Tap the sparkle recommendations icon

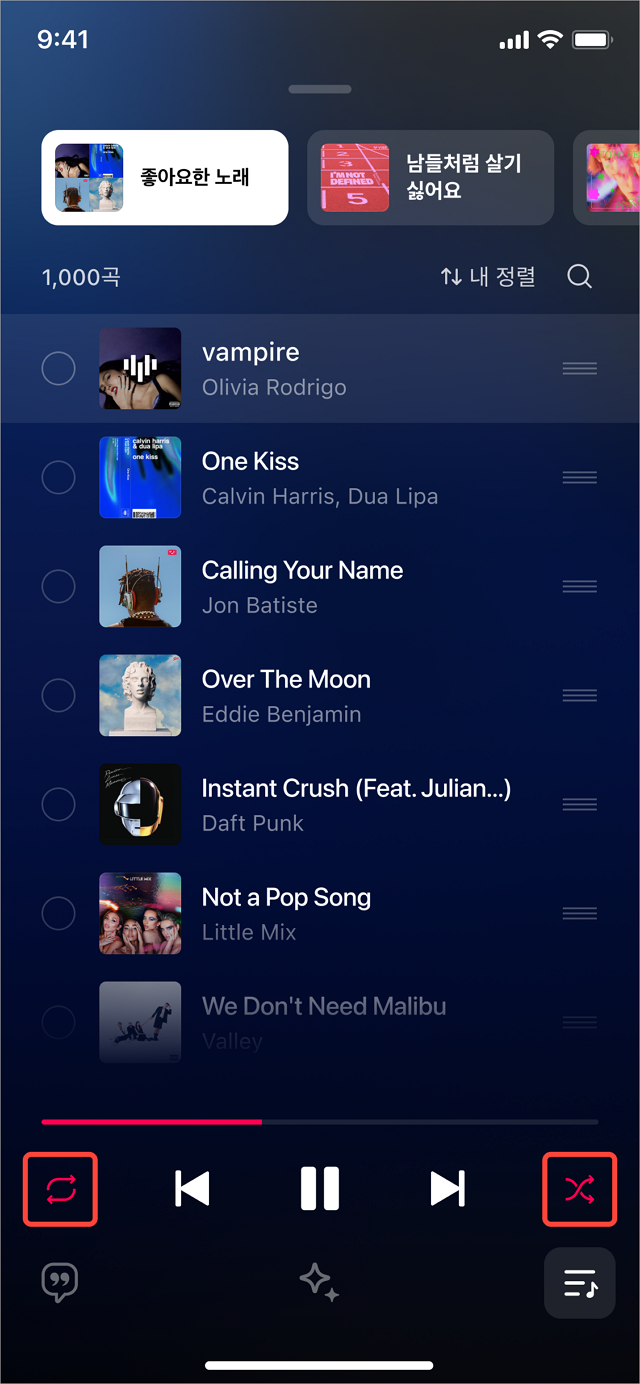click(320, 1282)
